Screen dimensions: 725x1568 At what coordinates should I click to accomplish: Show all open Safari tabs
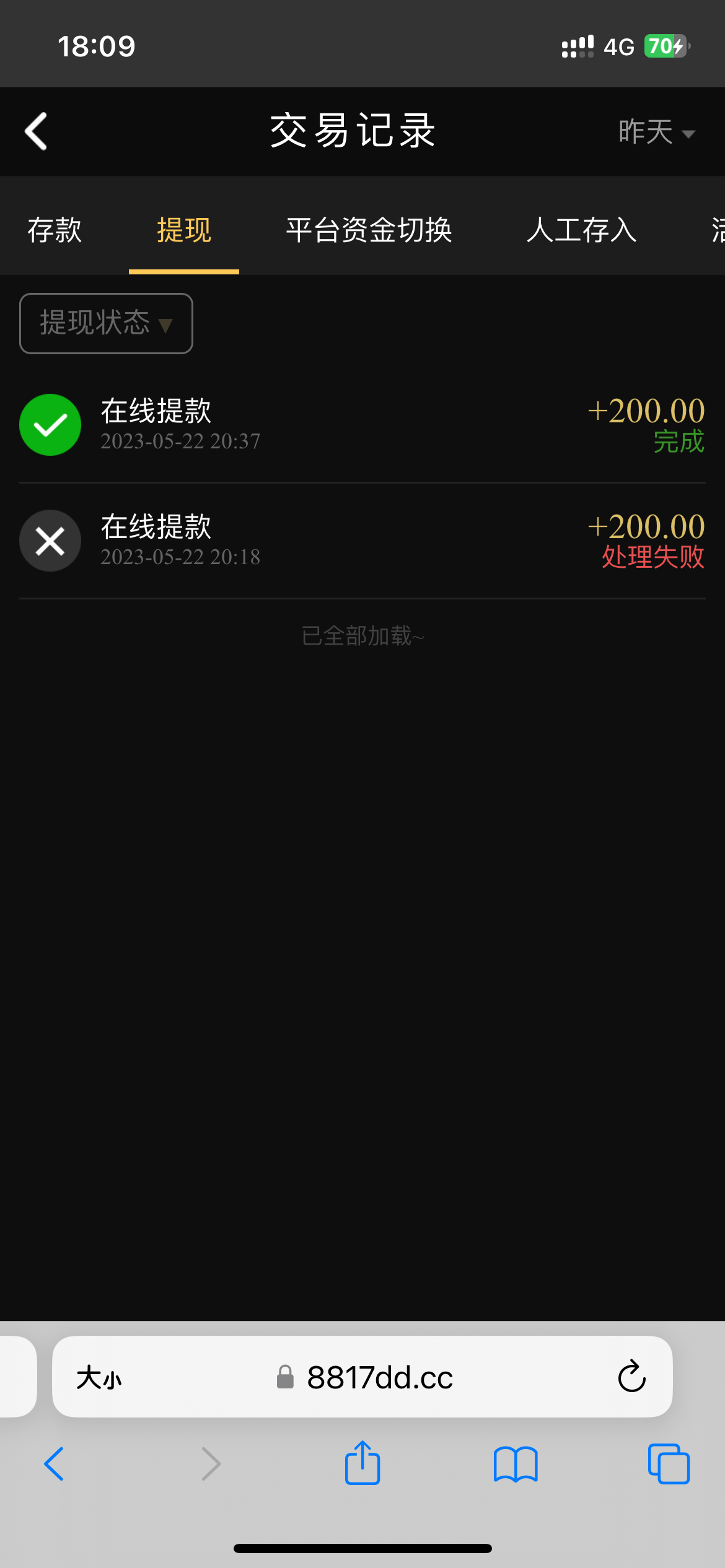(x=669, y=1464)
